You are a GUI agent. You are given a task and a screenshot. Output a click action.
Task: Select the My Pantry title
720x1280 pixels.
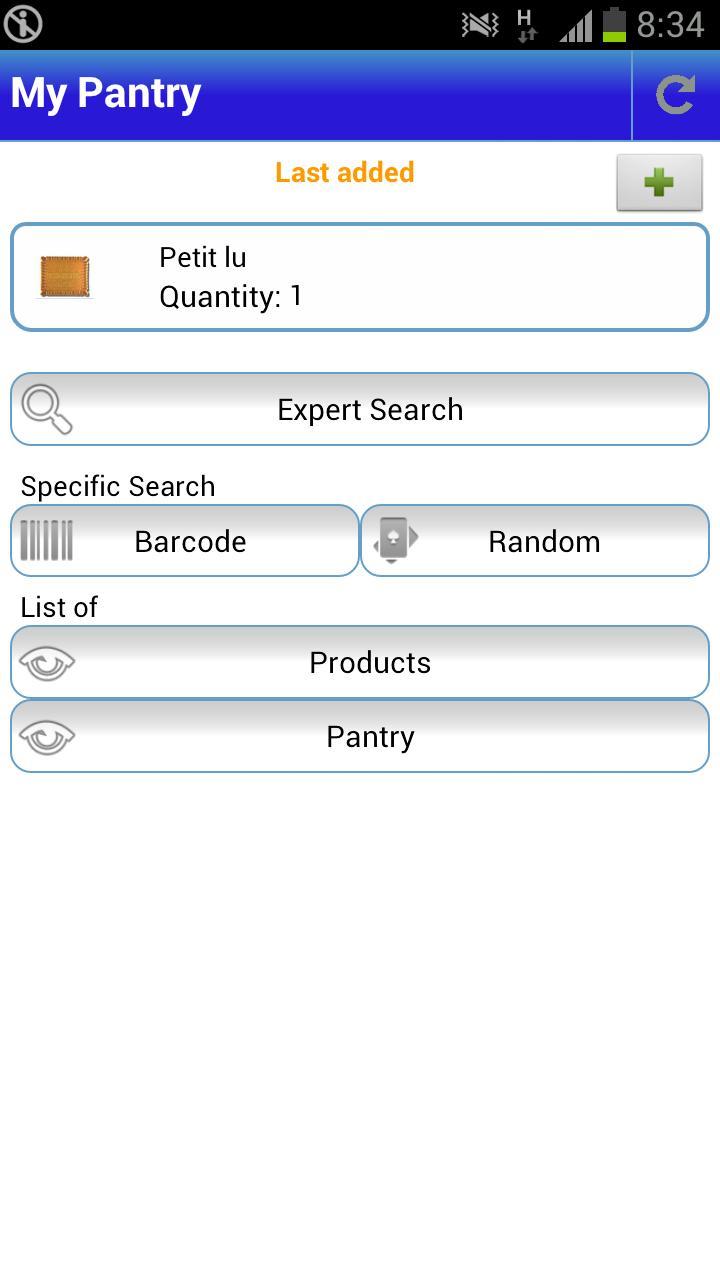point(104,92)
